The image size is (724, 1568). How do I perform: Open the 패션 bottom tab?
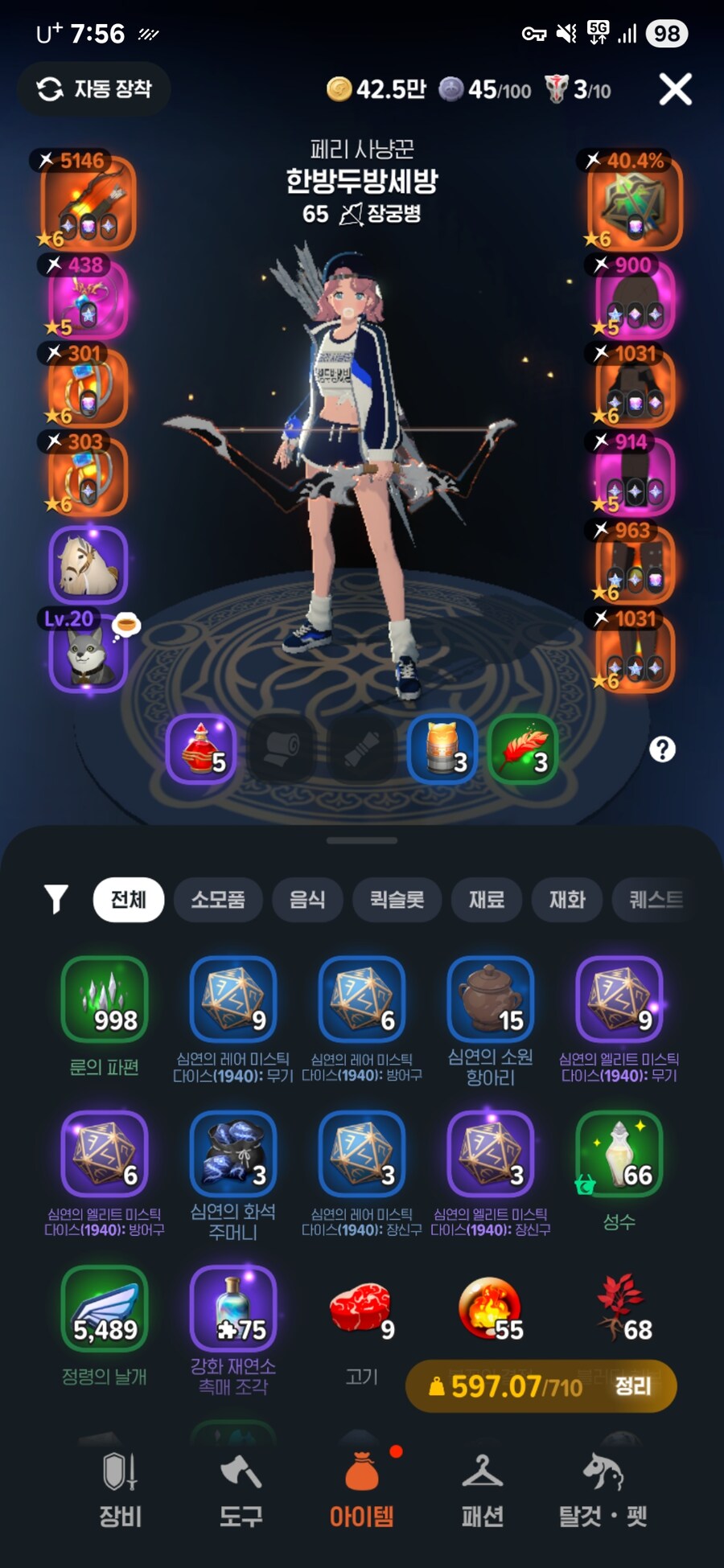483,1492
